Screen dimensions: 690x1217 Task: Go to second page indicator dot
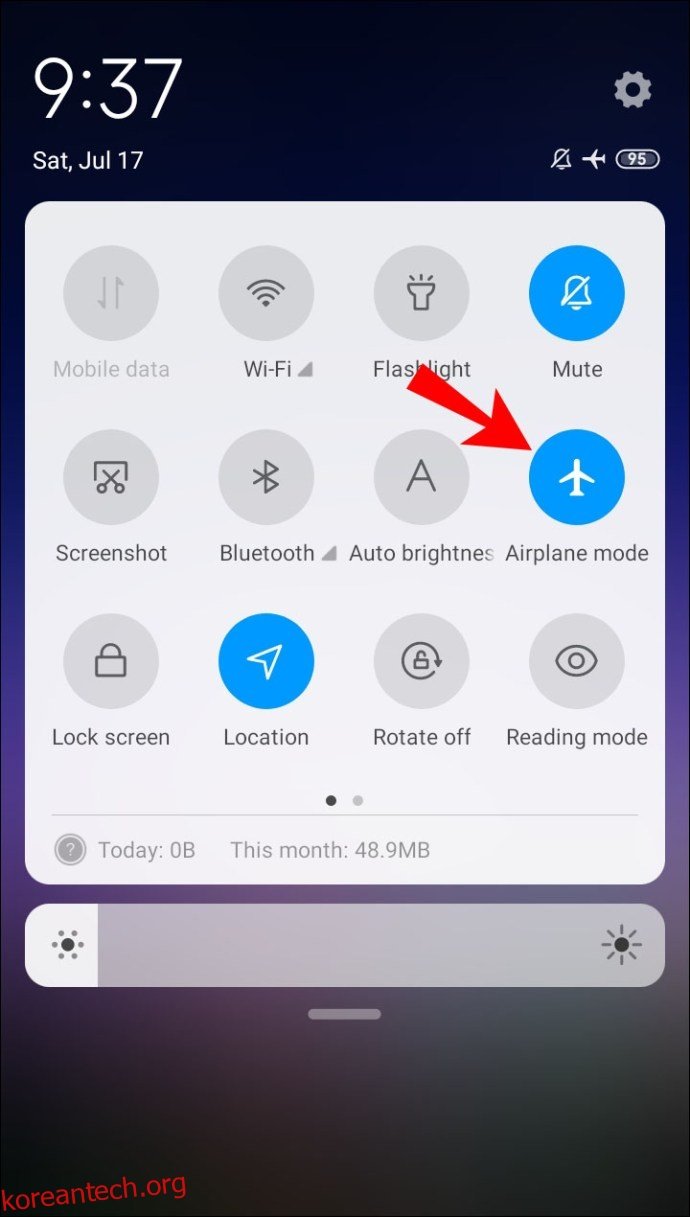tap(358, 800)
